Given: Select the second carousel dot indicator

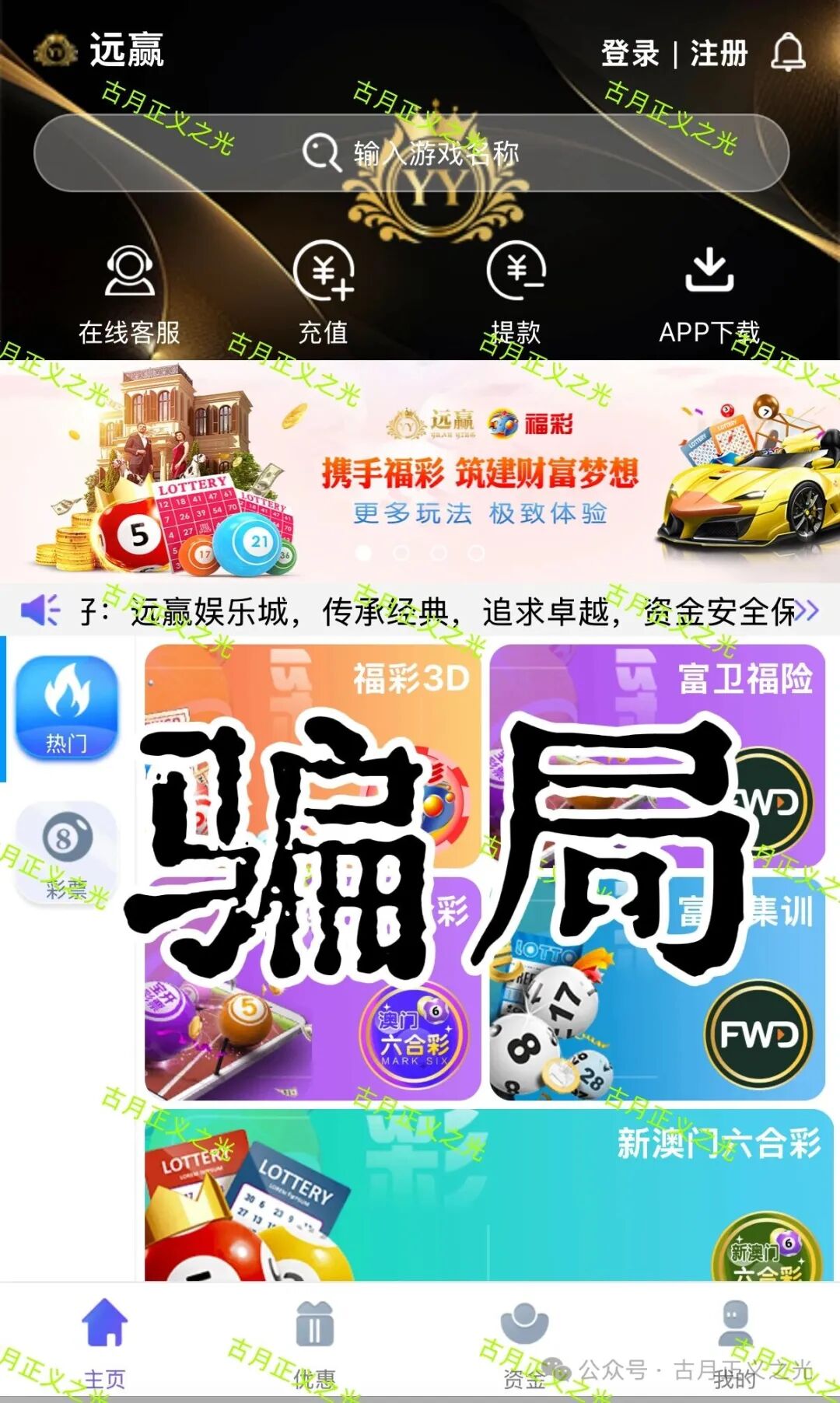Looking at the screenshot, I should pyautogui.click(x=401, y=552).
